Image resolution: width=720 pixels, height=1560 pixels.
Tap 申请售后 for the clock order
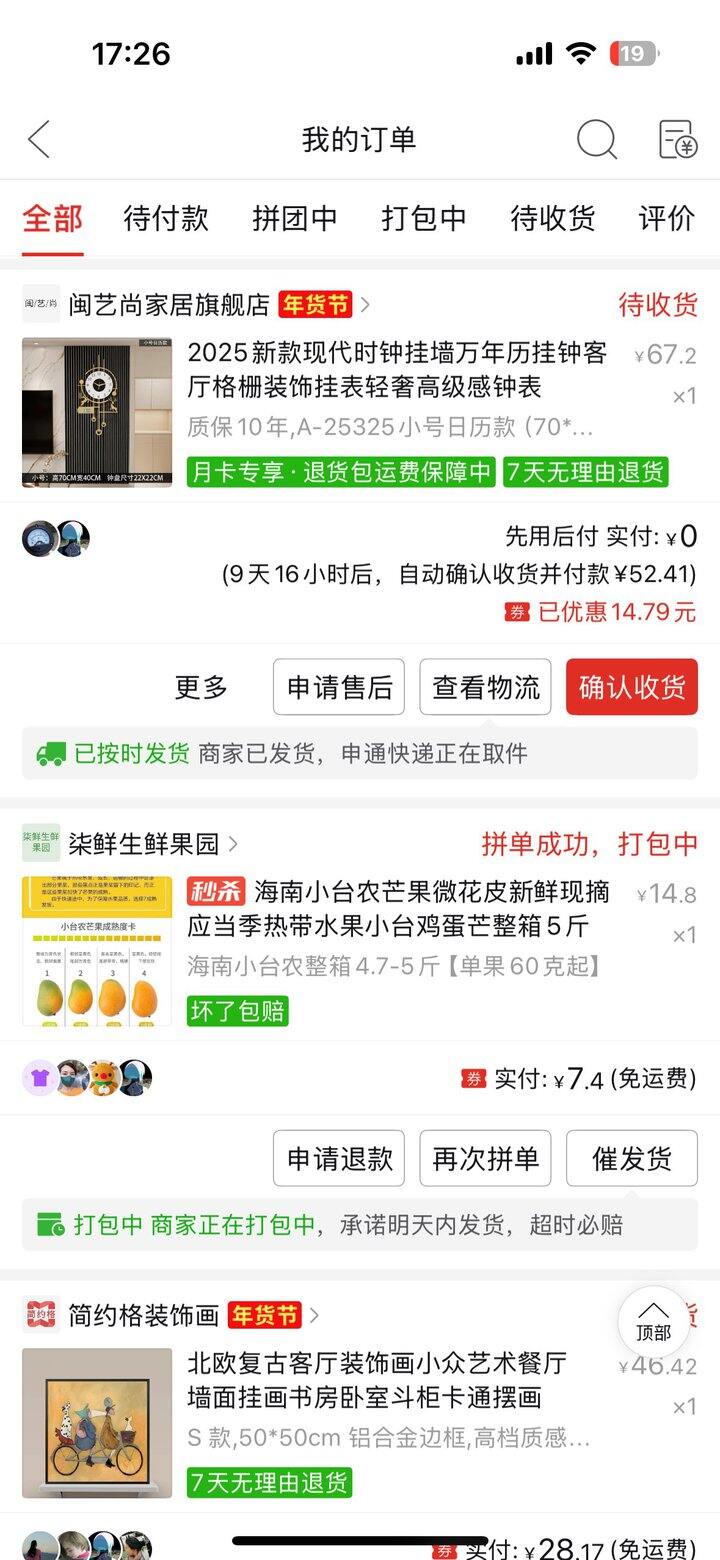[339, 687]
